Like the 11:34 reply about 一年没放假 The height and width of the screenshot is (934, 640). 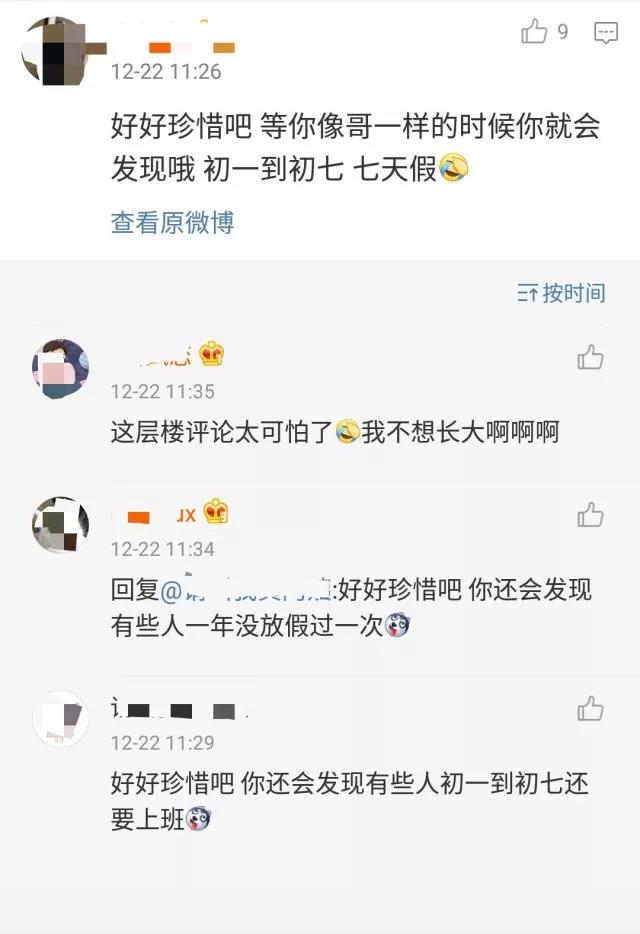pos(591,515)
